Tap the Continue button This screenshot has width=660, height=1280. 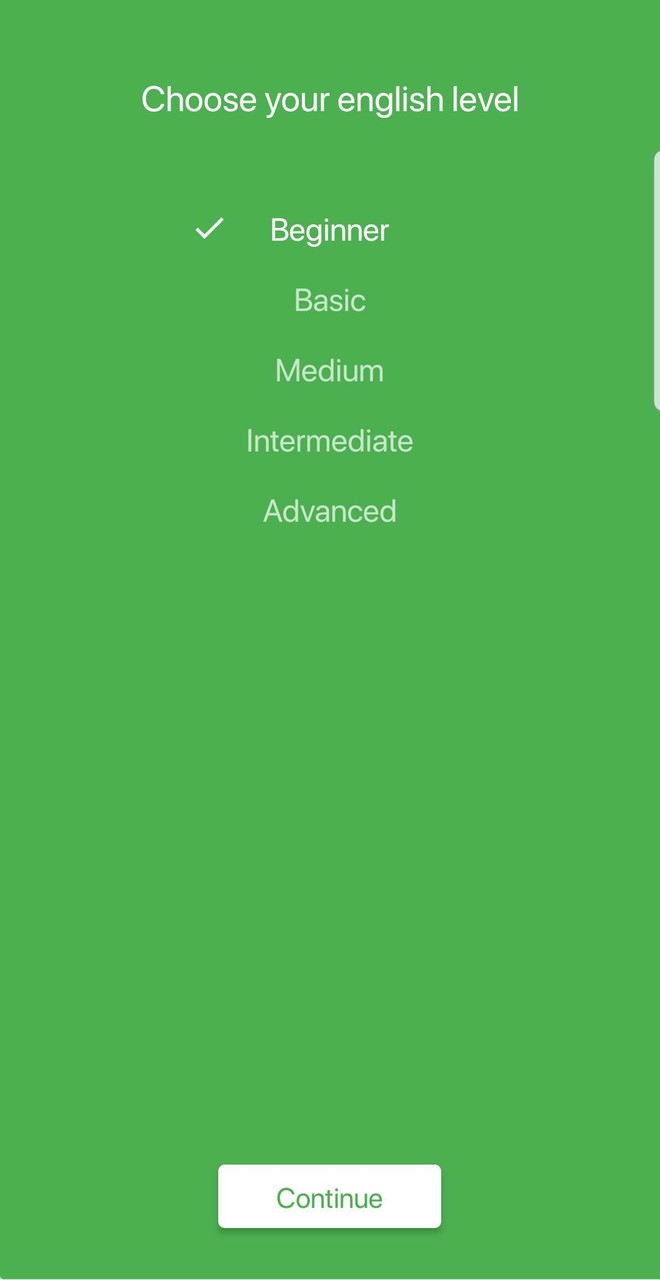click(329, 1197)
